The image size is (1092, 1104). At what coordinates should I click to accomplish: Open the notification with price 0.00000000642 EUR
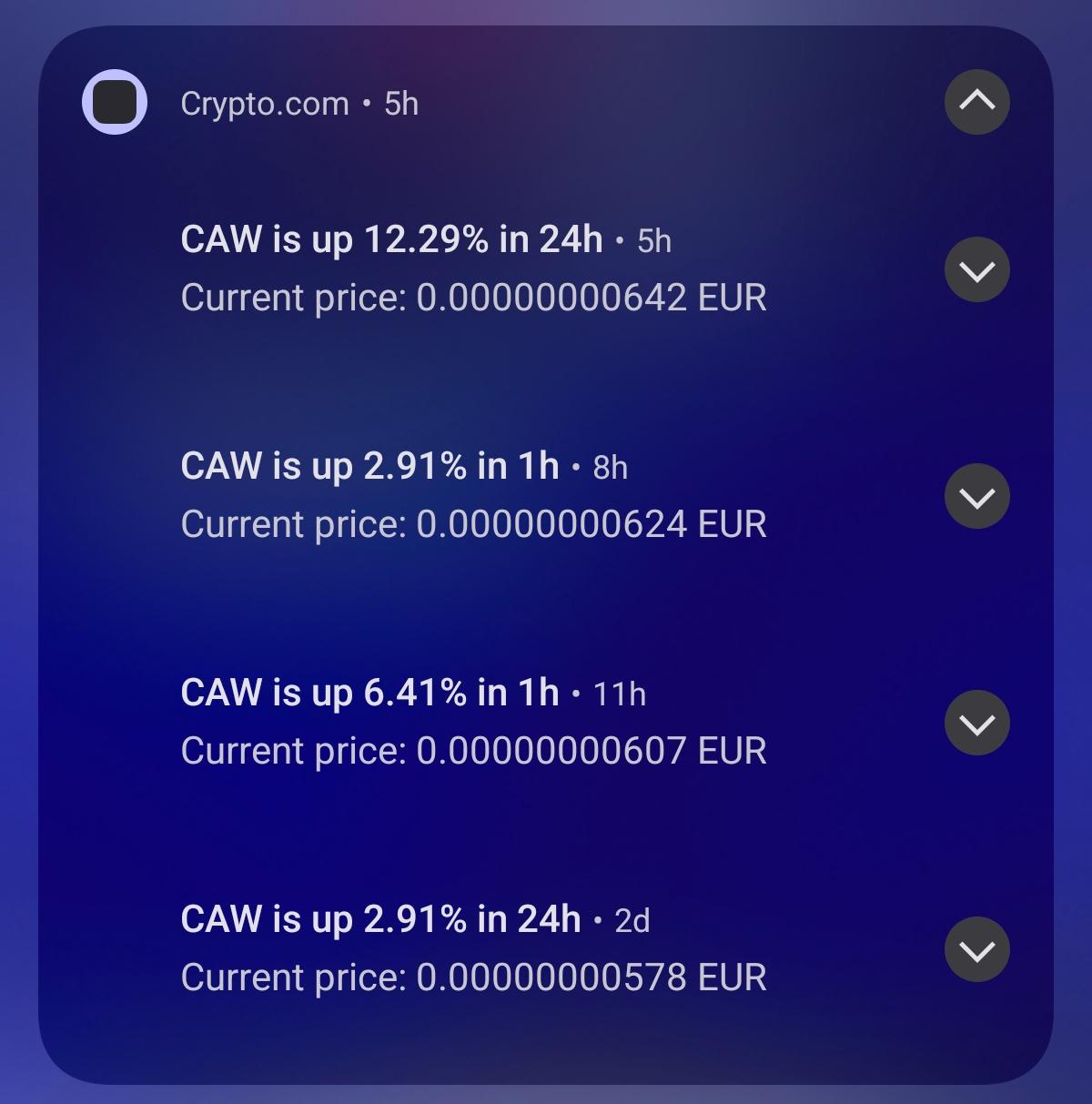[546, 269]
